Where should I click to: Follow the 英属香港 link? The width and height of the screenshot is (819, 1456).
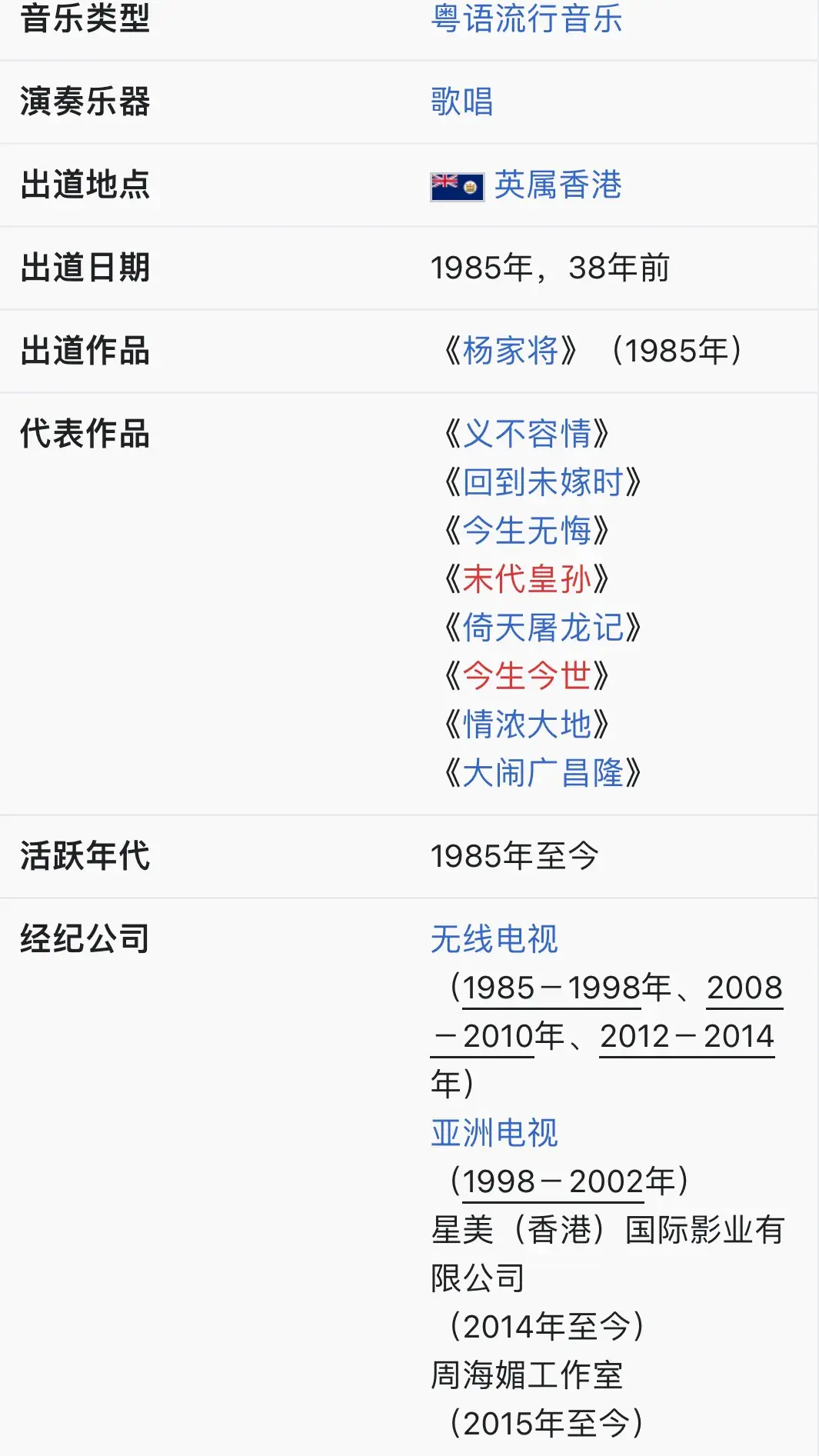coord(558,185)
